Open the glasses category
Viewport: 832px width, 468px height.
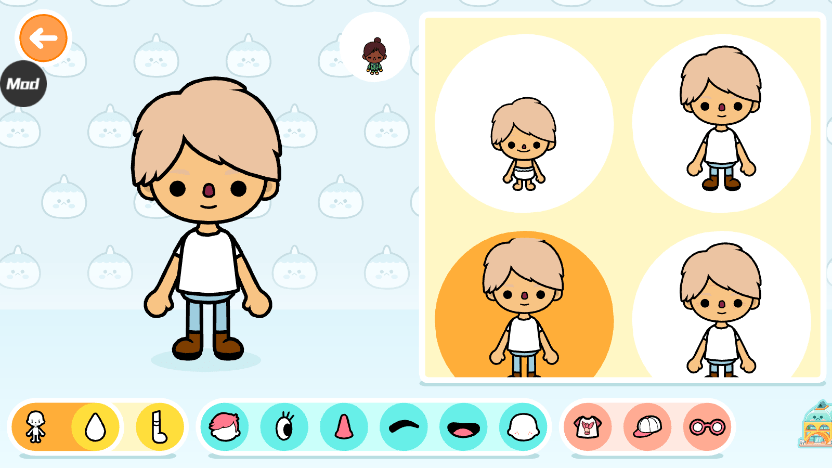point(707,428)
